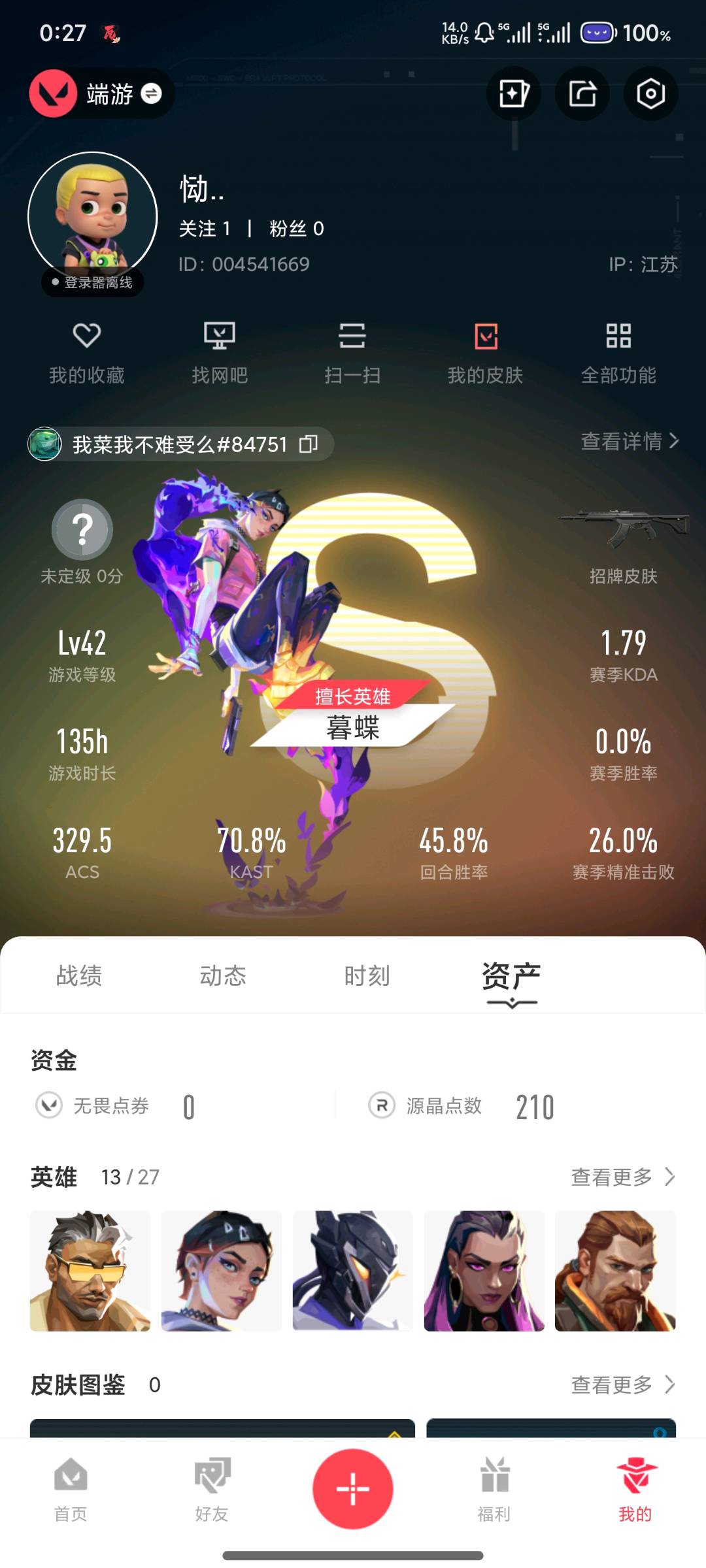Open the card edit icon in top bar

point(513,94)
